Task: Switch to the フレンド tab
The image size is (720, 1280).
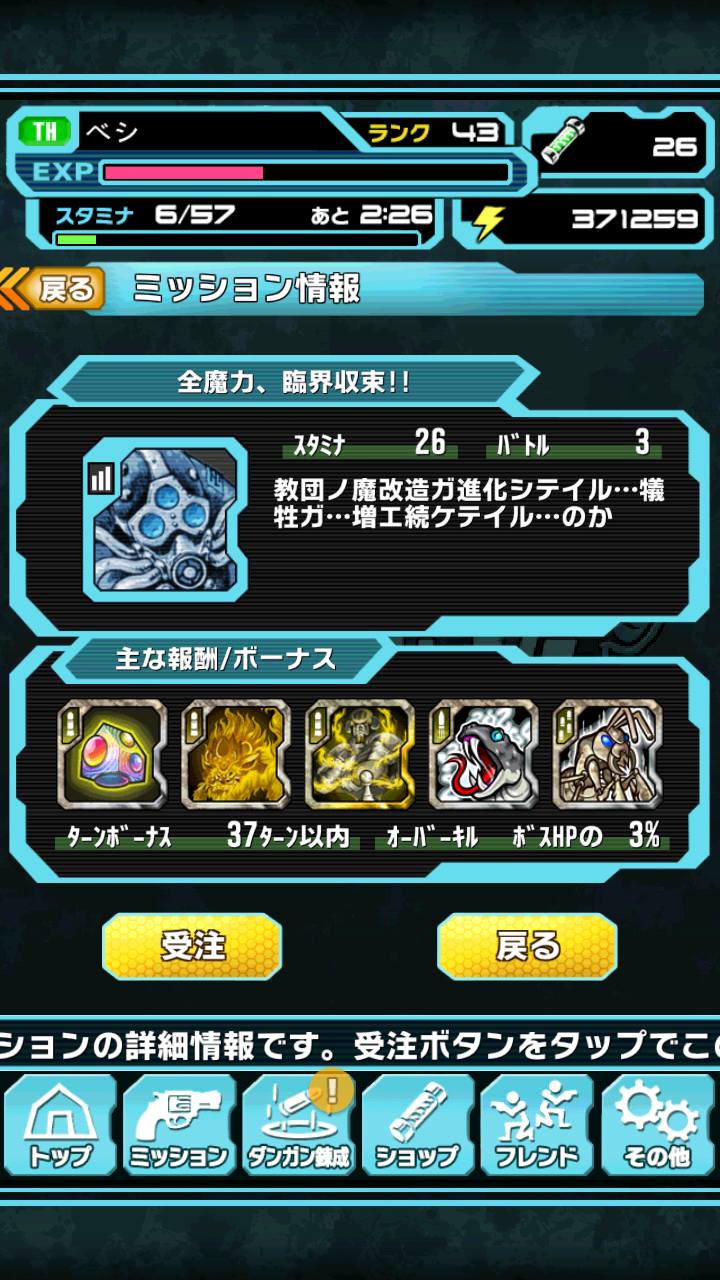Action: pos(537,1125)
